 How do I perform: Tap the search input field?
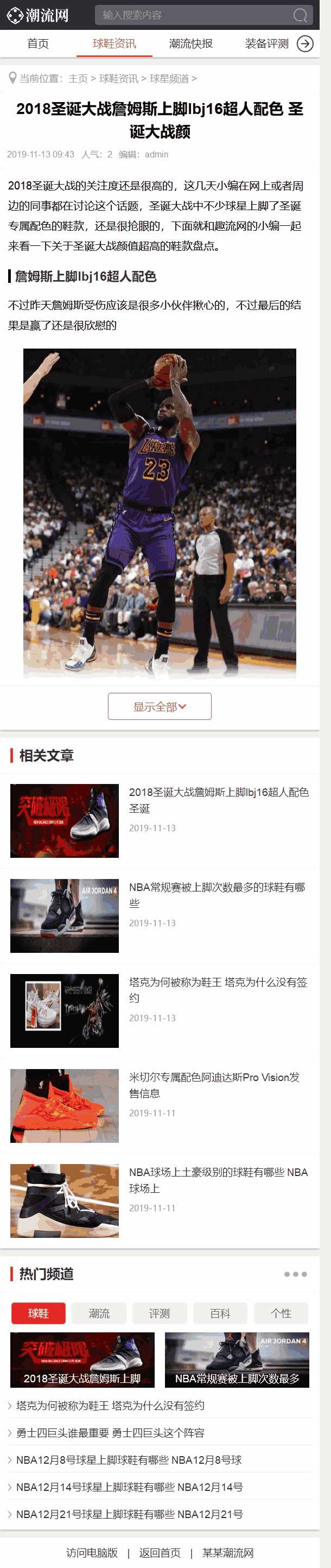tap(192, 15)
